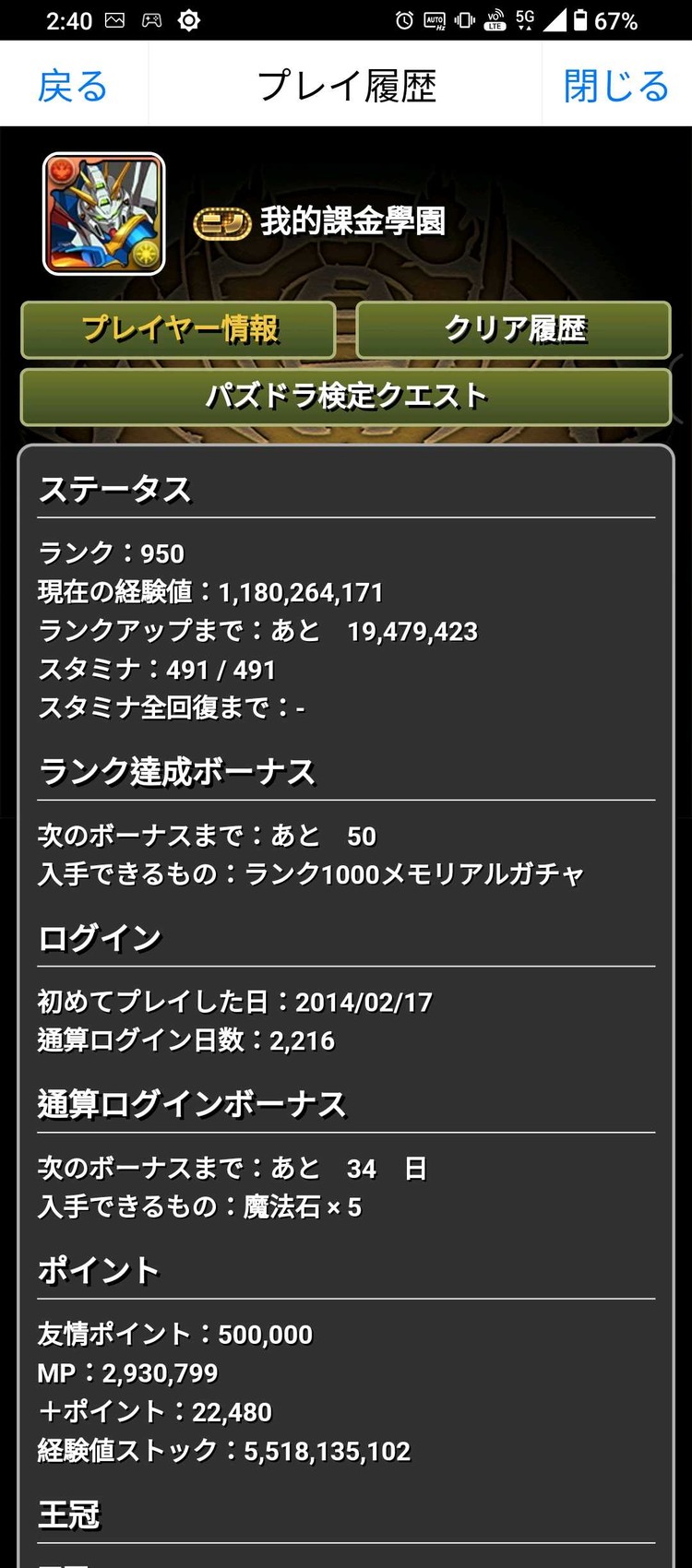The image size is (692, 1568).
Task: Open the クリア履歴 tab
Action: (x=514, y=329)
